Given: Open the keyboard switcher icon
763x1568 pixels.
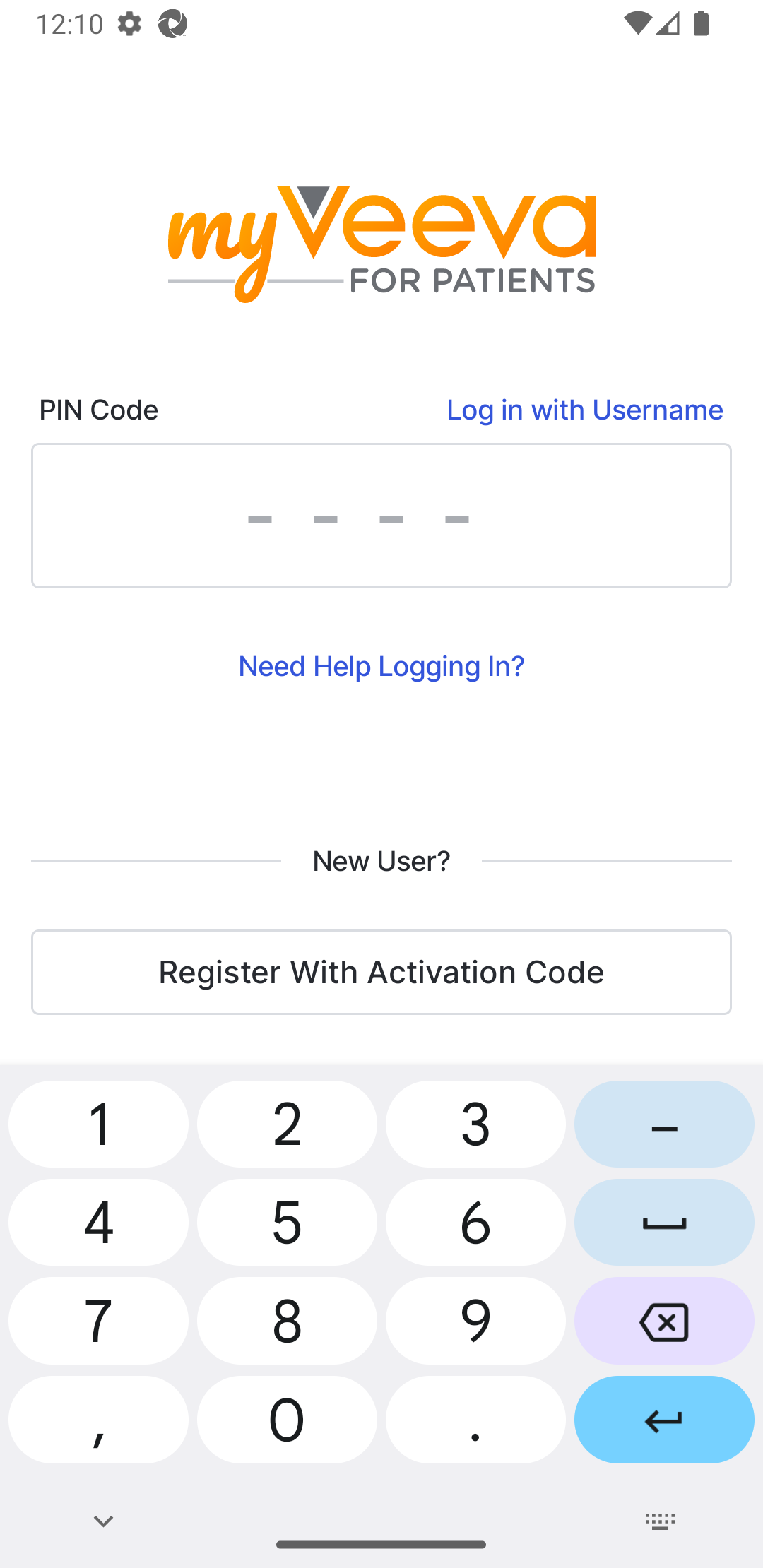Looking at the screenshot, I should point(660,1521).
